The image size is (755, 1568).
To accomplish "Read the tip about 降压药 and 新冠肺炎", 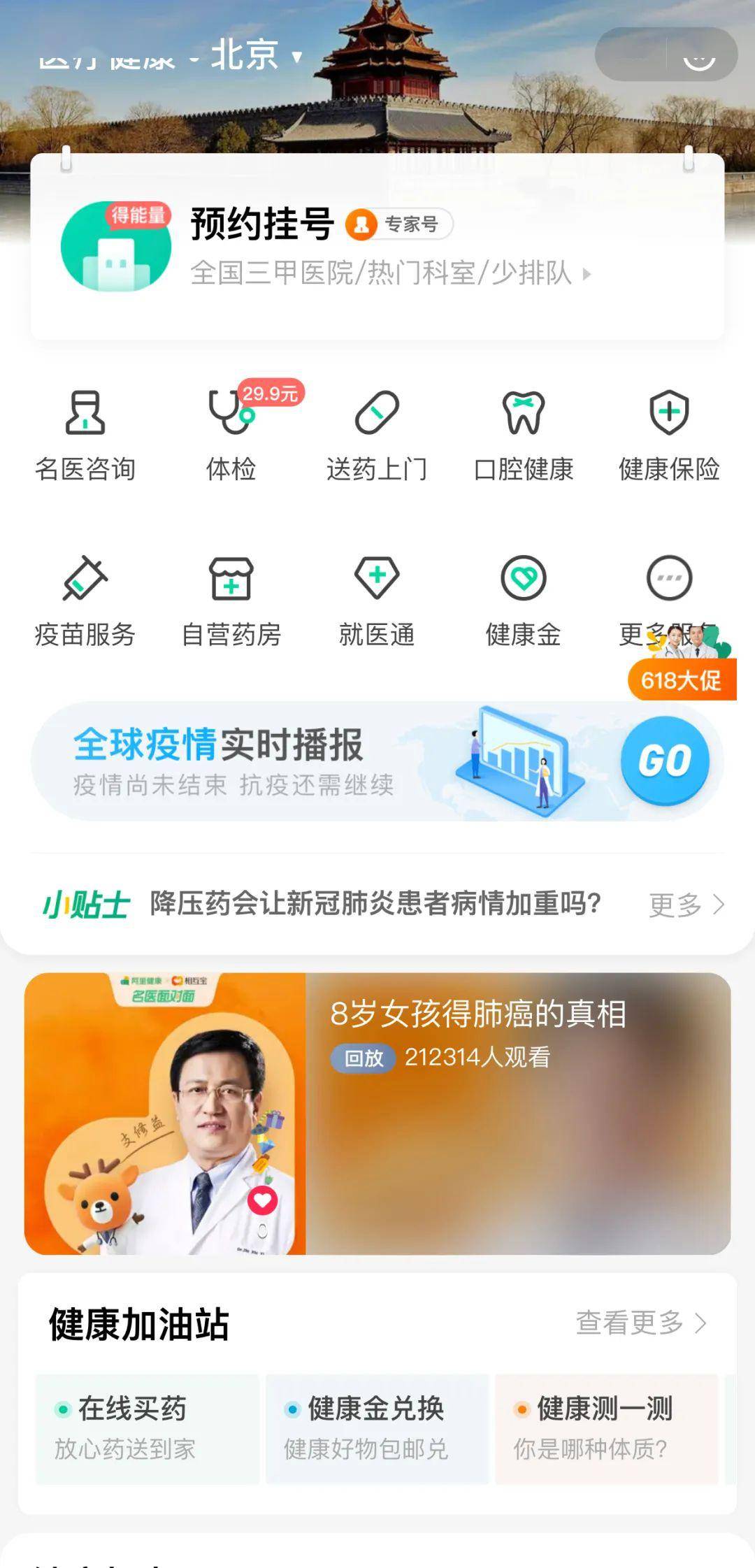I will [x=375, y=903].
